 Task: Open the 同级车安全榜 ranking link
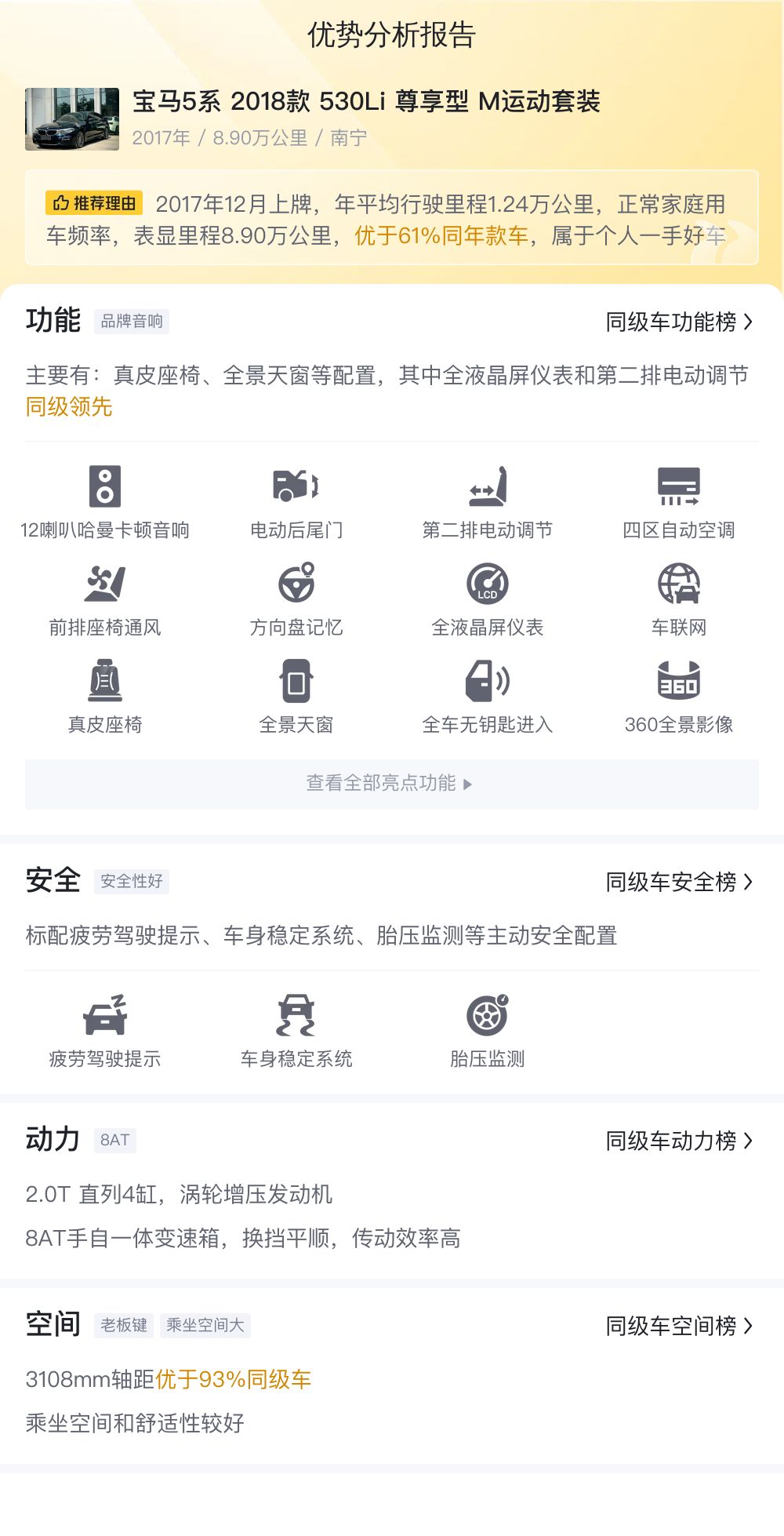point(679,882)
